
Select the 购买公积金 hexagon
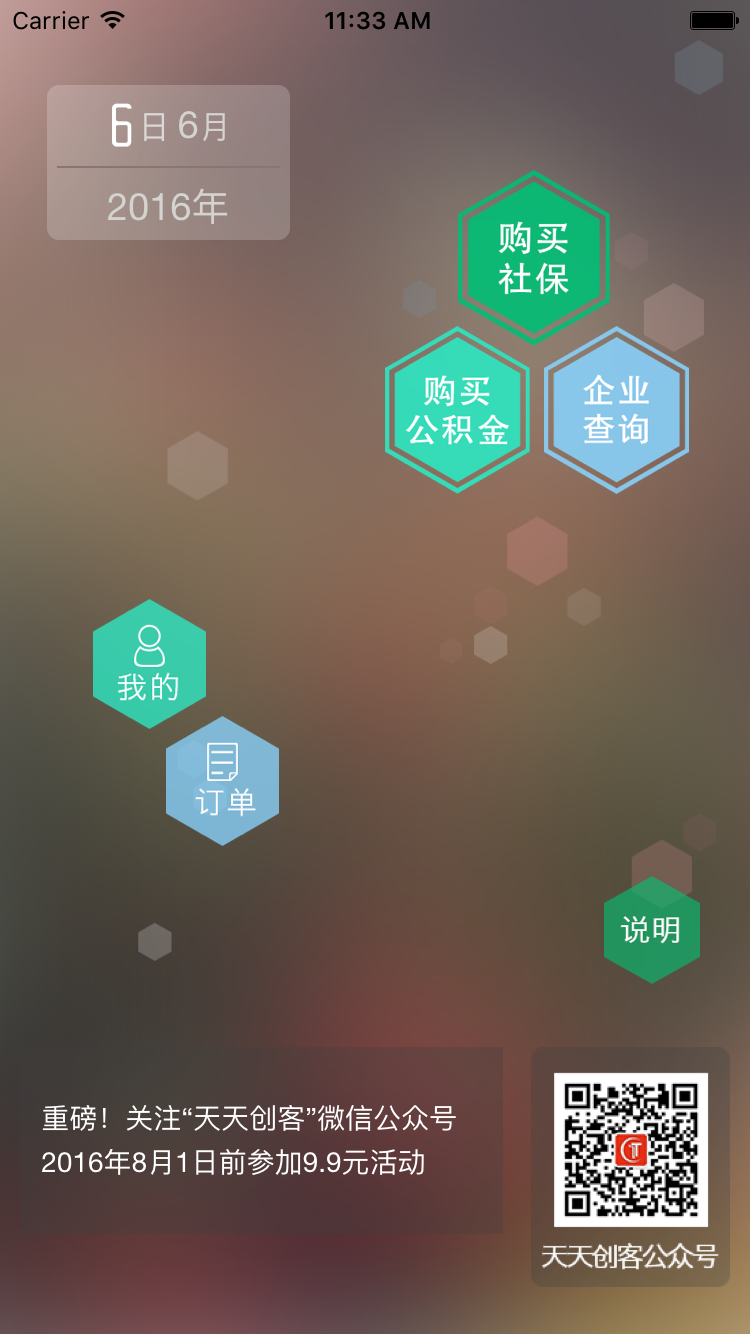[458, 410]
